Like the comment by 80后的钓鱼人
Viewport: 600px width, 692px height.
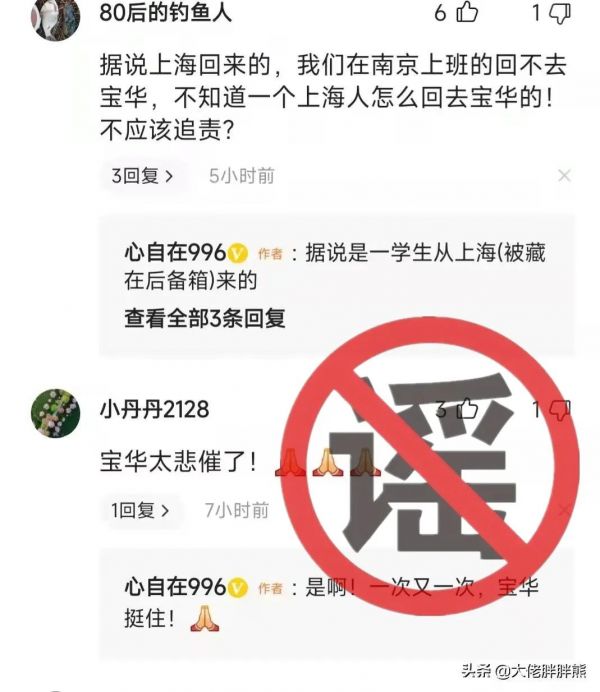click(468, 13)
